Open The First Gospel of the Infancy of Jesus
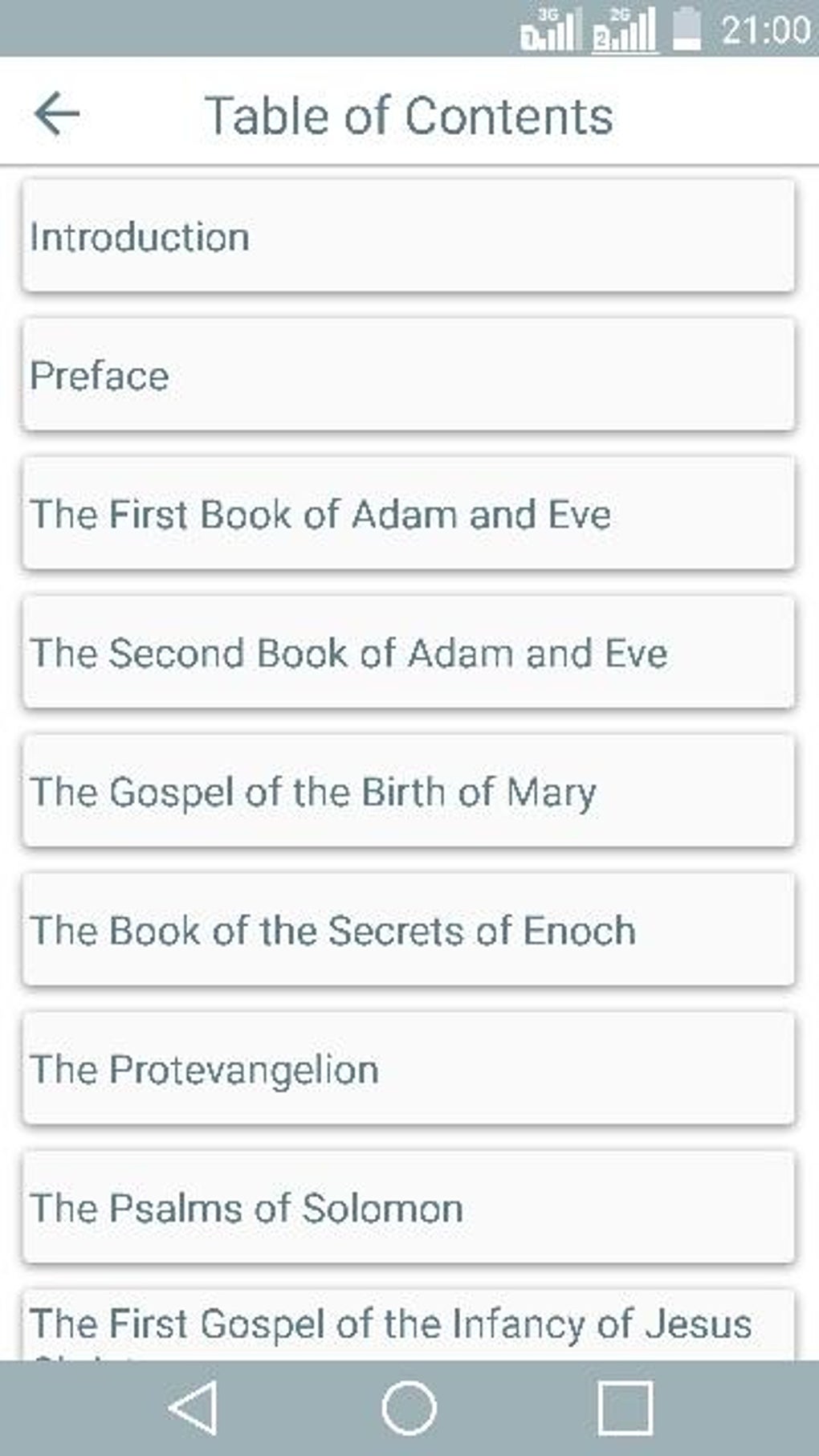Viewport: 819px width, 1456px height. [x=409, y=1325]
